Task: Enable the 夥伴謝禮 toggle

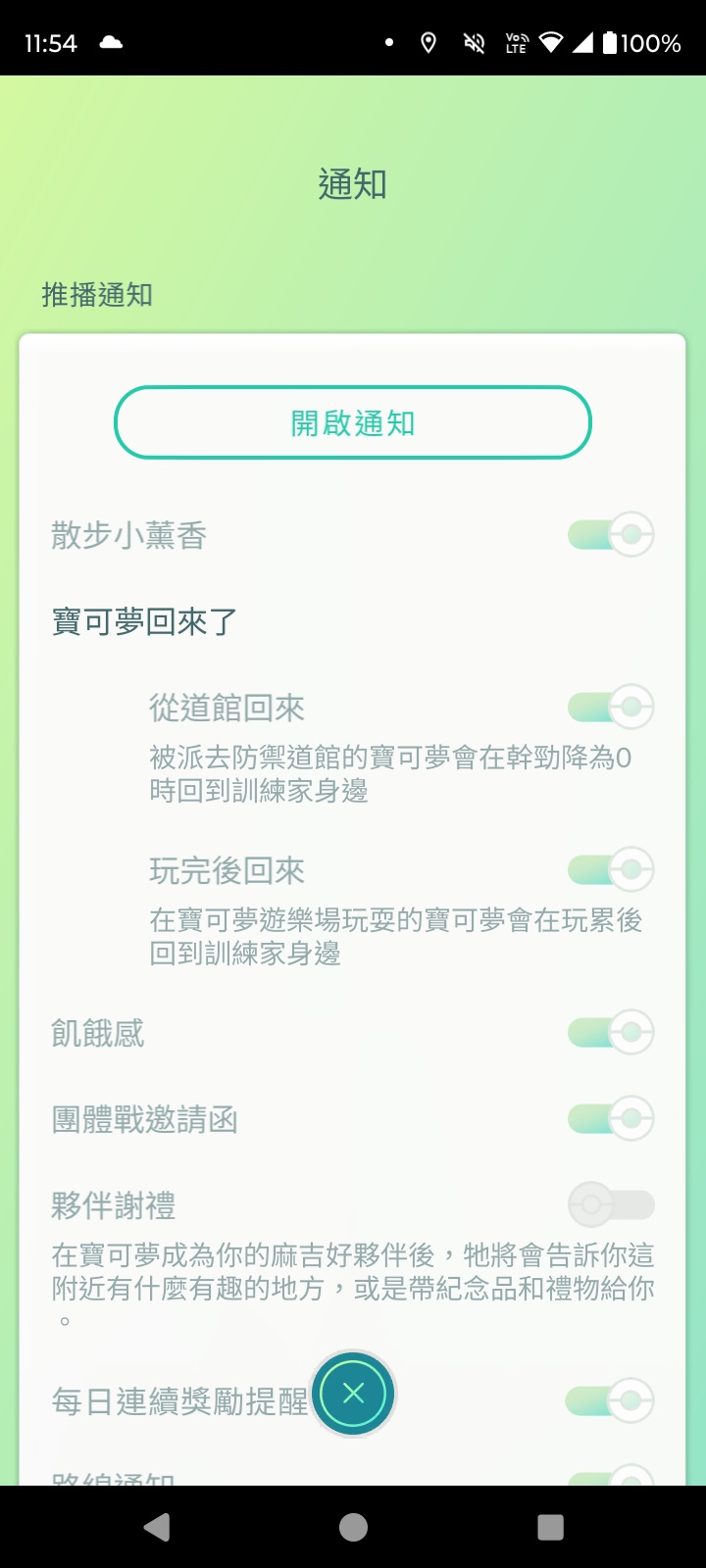Action: tap(611, 1204)
